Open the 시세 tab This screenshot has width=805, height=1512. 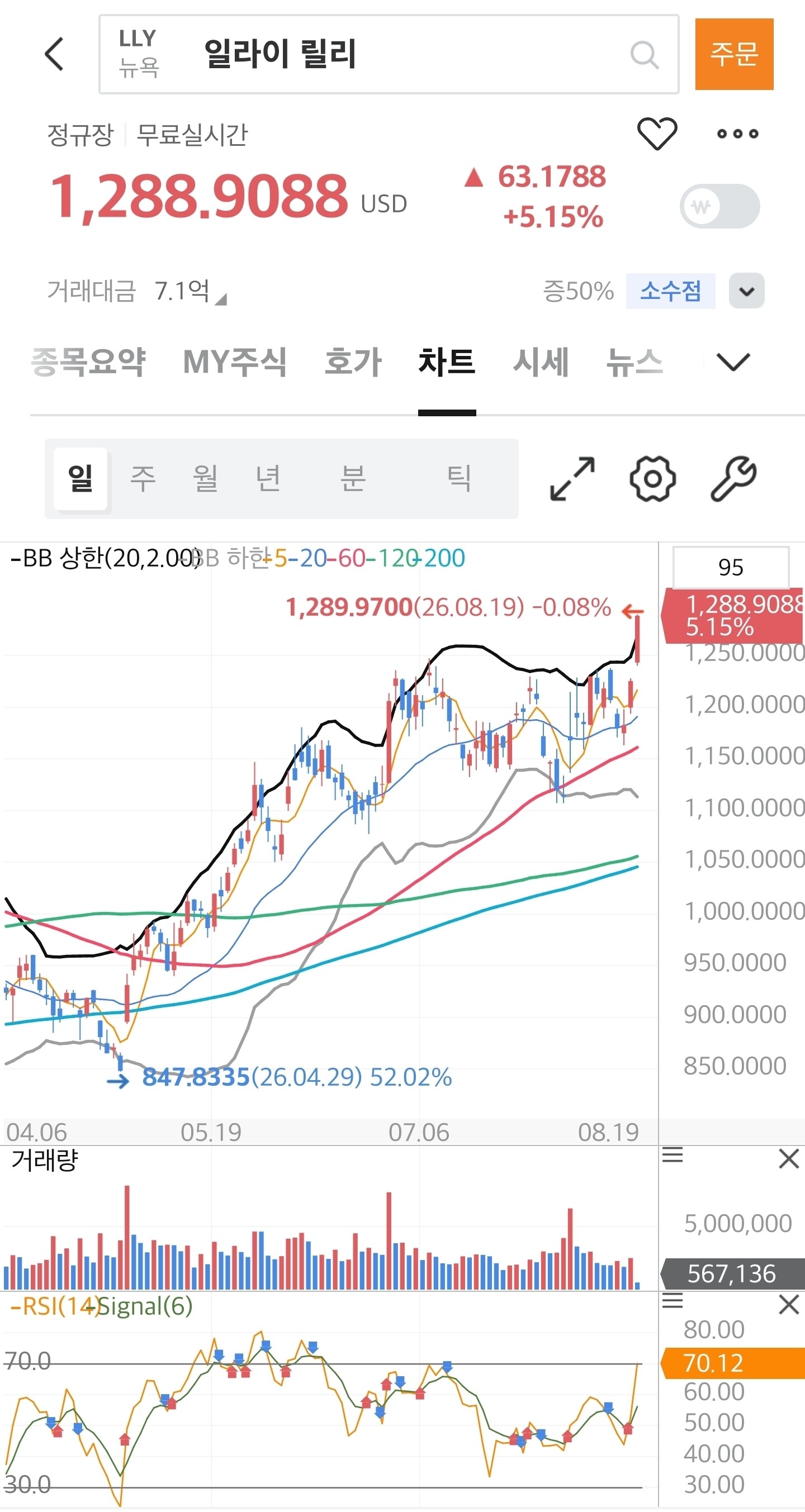(541, 362)
